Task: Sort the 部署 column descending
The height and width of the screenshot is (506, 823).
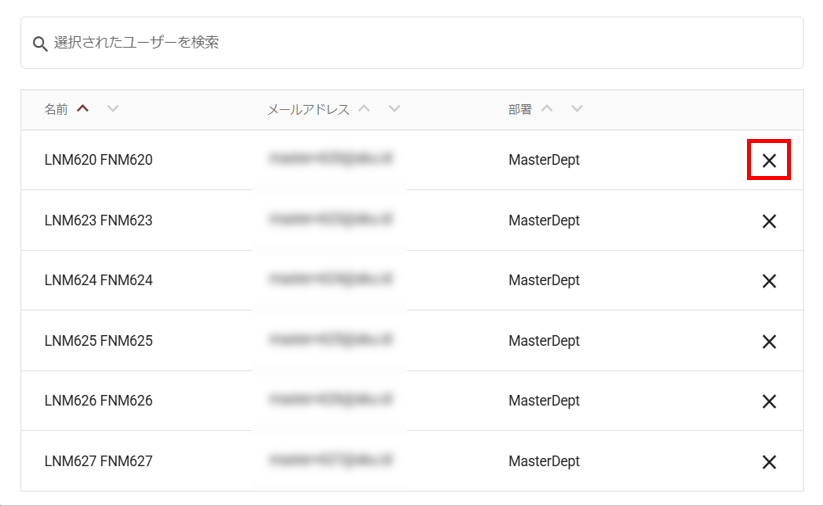Action: coord(577,109)
